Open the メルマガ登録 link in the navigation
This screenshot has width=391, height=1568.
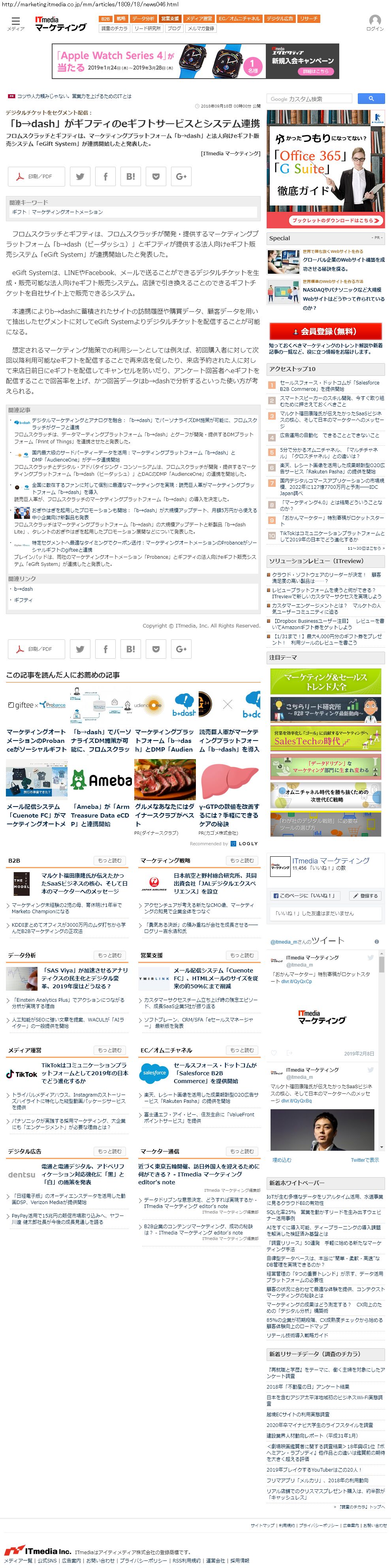point(201,28)
